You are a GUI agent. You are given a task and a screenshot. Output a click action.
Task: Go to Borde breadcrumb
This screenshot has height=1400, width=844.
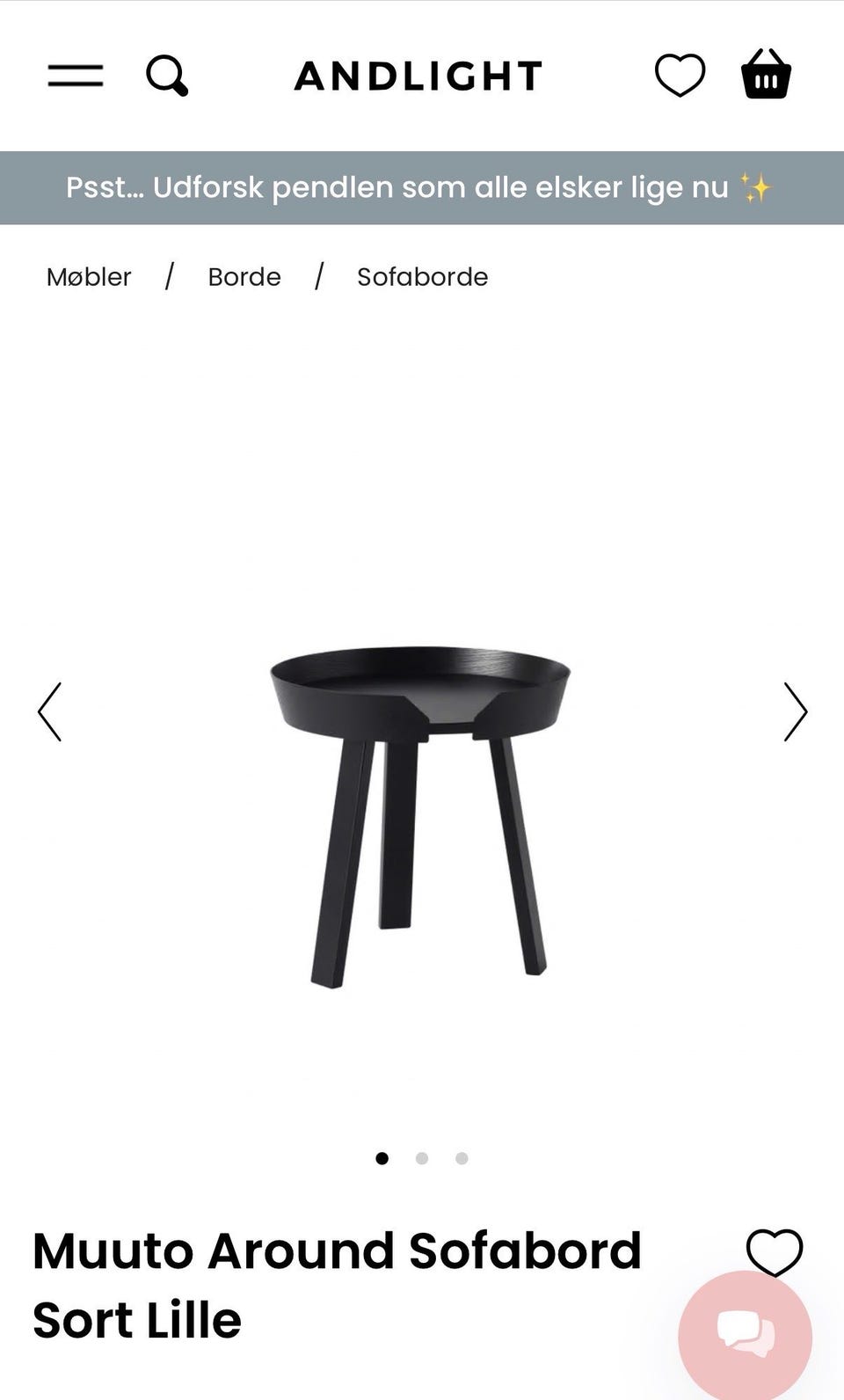[x=244, y=277]
